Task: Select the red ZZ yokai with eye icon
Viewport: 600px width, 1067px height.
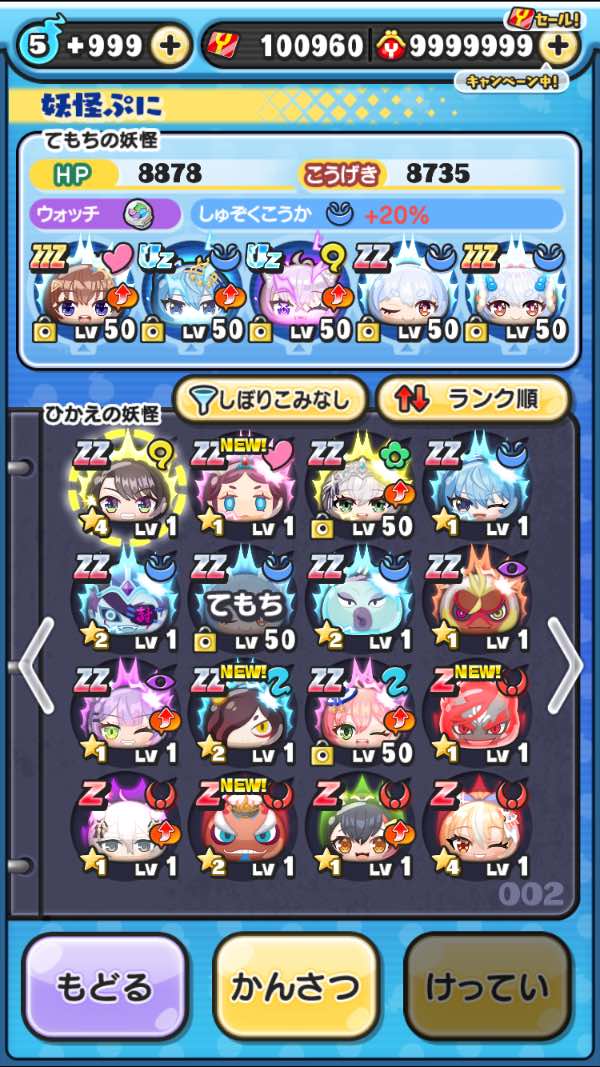Action: [x=478, y=602]
